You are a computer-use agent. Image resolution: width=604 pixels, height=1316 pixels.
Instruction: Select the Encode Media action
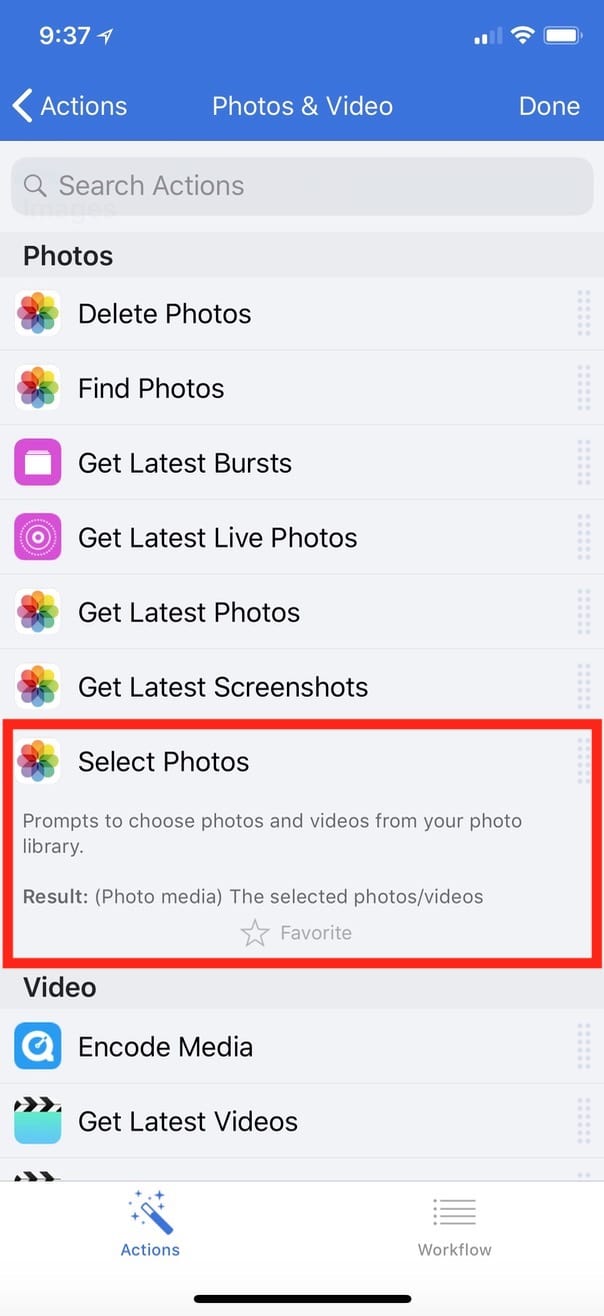302,1047
